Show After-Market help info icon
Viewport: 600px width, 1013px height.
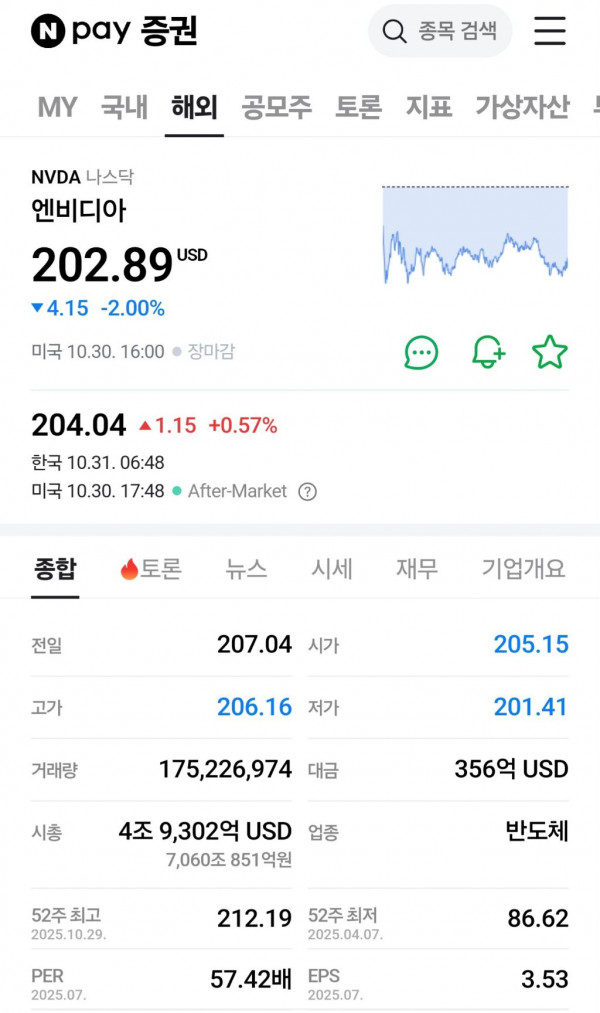(308, 491)
